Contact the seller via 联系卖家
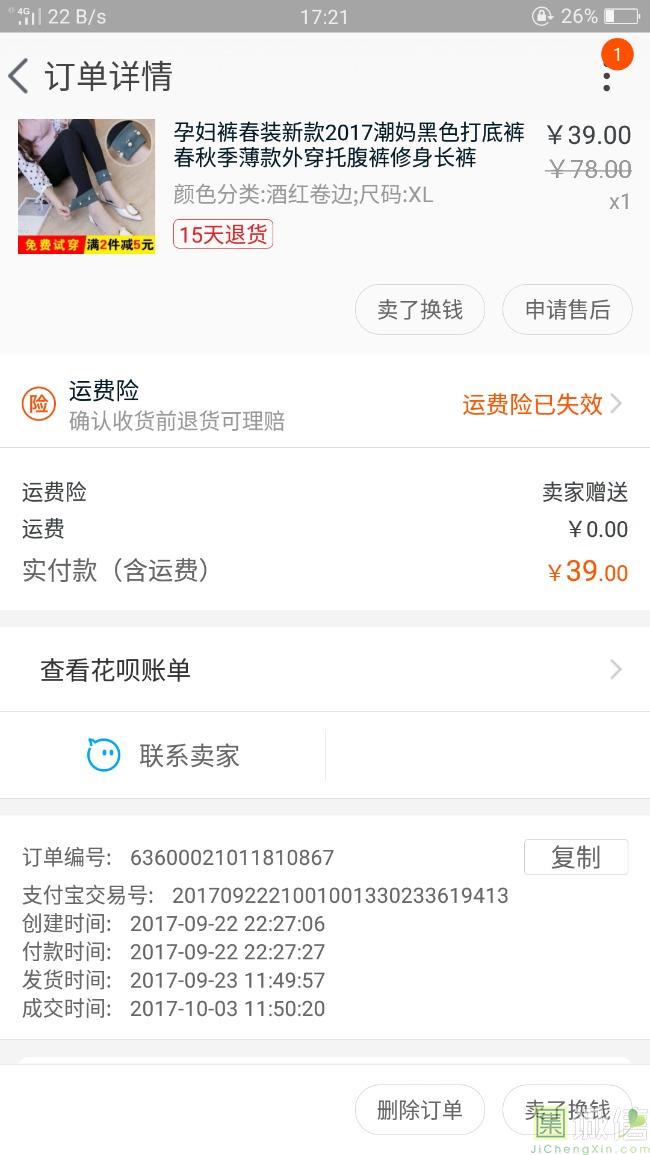The width and height of the screenshot is (650, 1155). [165, 755]
